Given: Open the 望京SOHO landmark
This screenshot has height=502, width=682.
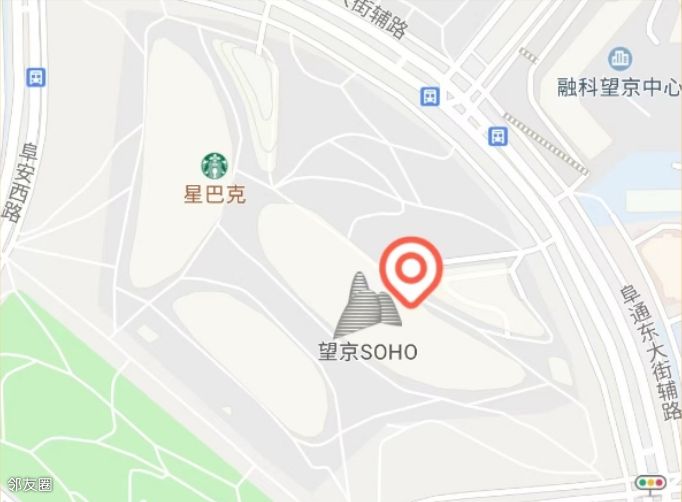Looking at the screenshot, I should click(367, 305).
